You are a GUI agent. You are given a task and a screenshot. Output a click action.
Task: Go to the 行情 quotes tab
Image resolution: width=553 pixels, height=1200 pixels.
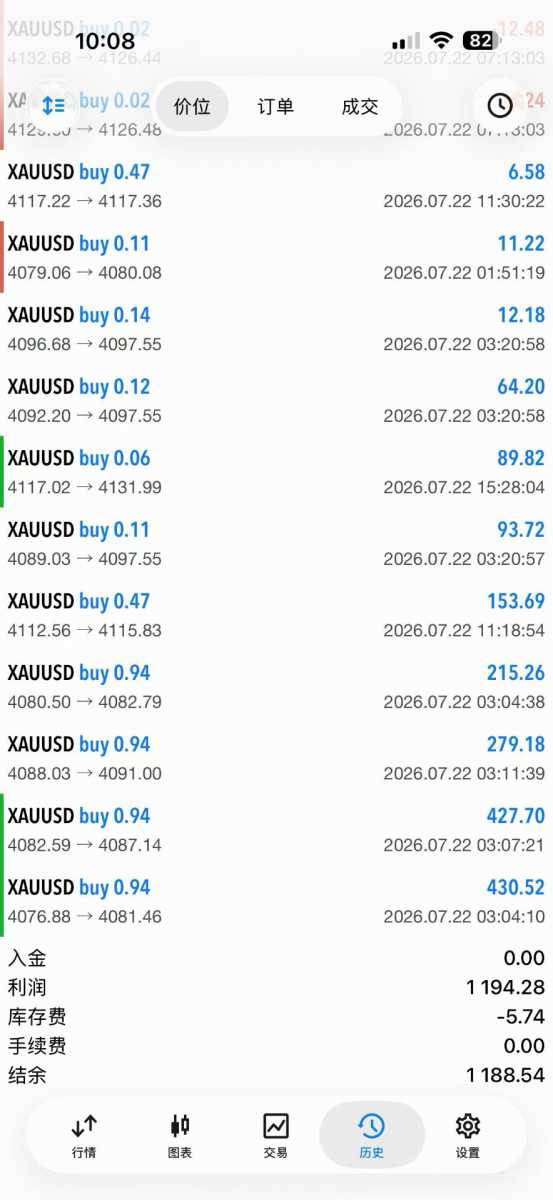(84, 1136)
